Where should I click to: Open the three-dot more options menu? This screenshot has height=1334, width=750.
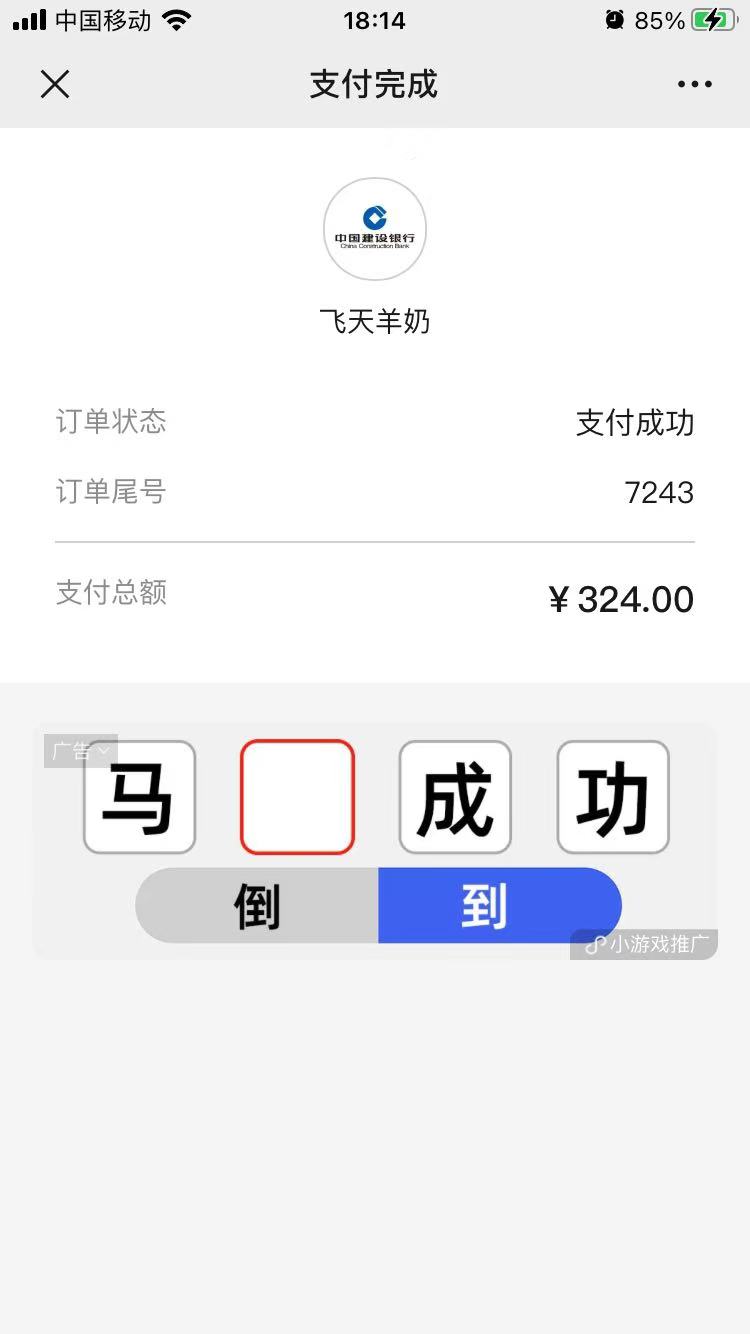pyautogui.click(x=694, y=84)
